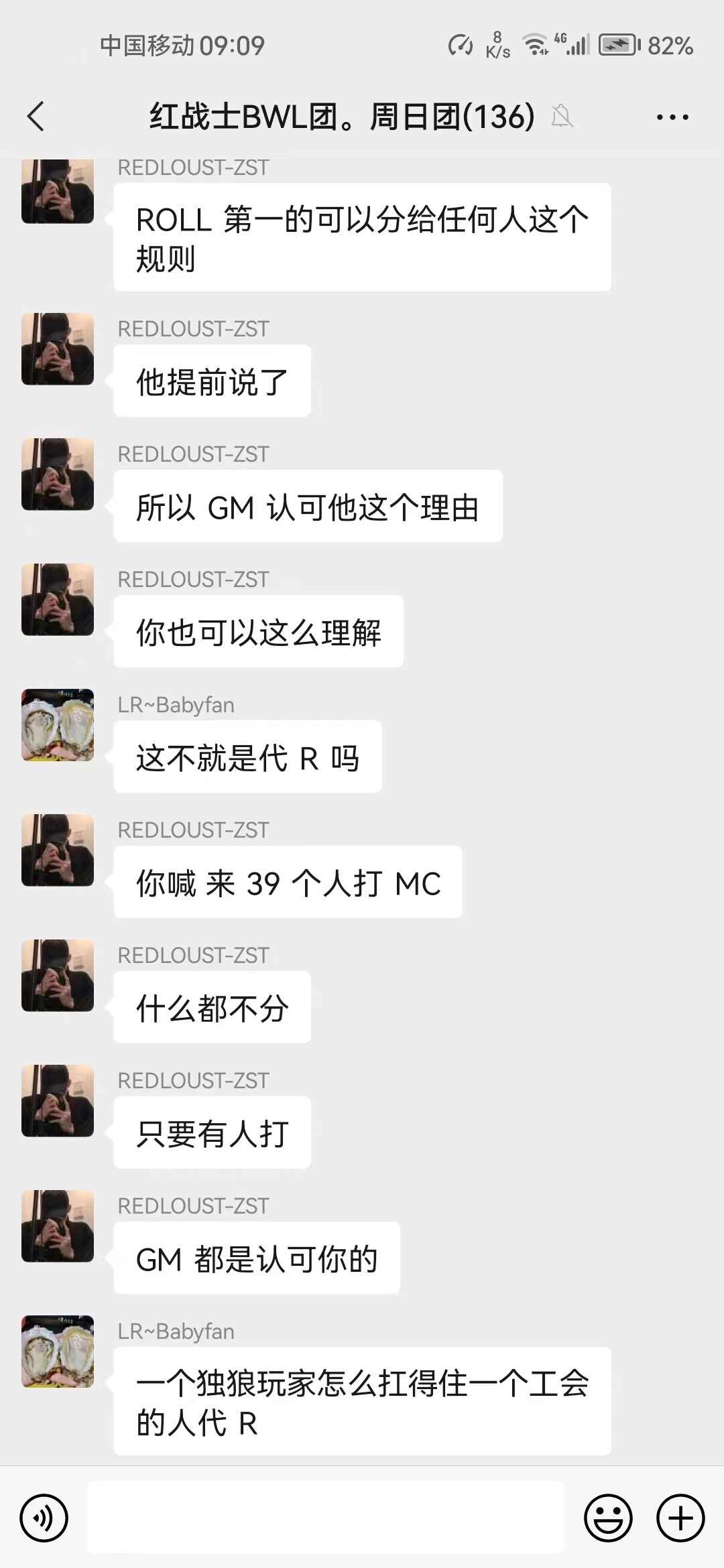This screenshot has height=1568, width=724.
Task: Open avatar beside 'GM 都是认可你的' message
Action: [x=58, y=1226]
